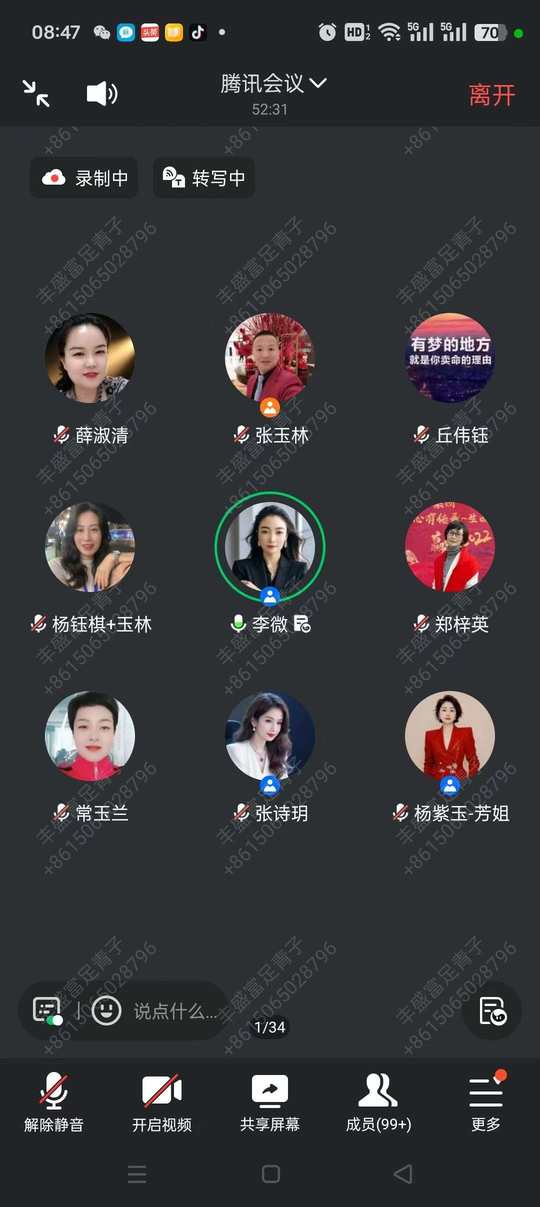
Task: Tap the 说点什么 chat input field
Action: click(175, 1011)
